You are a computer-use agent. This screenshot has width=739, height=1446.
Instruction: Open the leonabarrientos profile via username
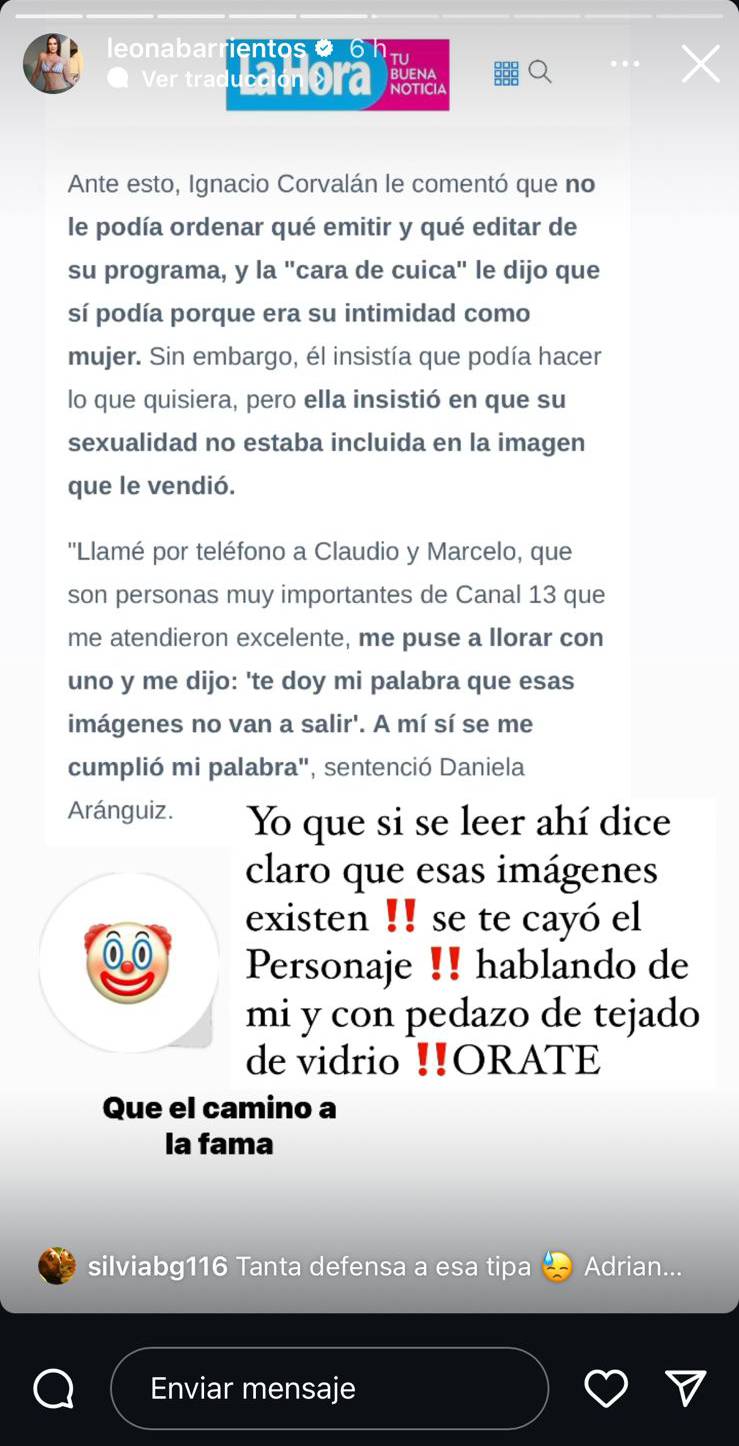(210, 47)
